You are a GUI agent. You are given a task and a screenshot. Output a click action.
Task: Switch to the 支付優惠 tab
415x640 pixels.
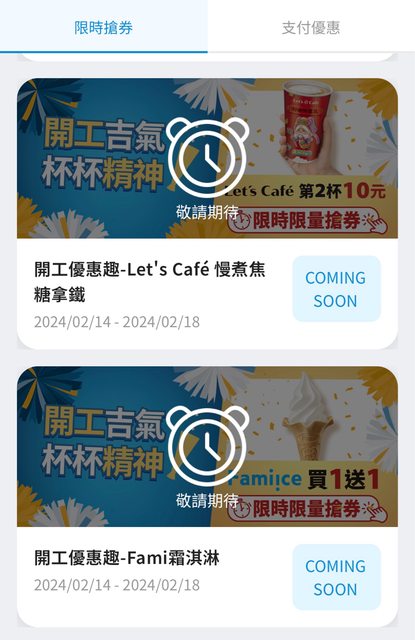click(311, 27)
